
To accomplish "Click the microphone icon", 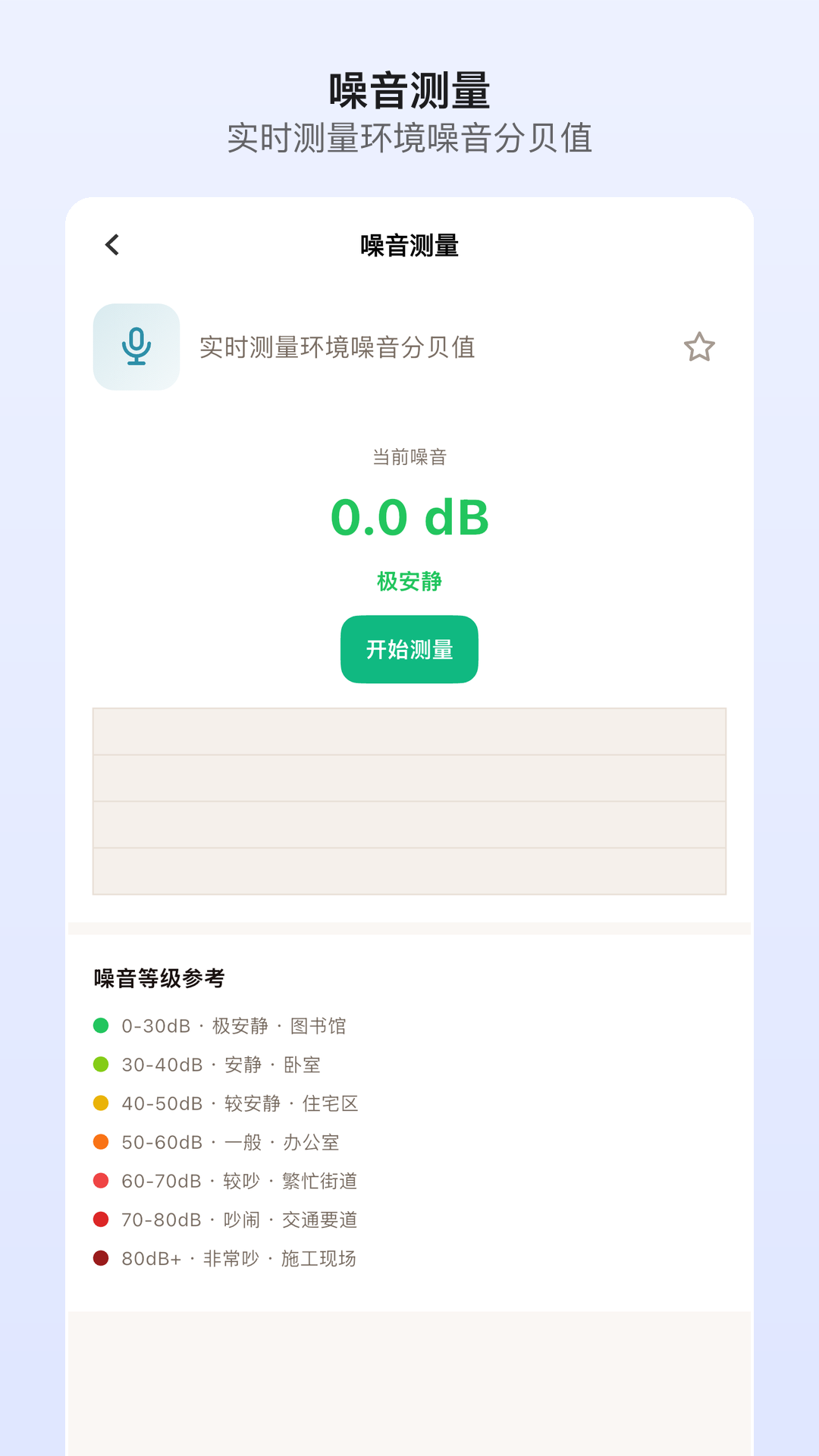I will pos(136,347).
